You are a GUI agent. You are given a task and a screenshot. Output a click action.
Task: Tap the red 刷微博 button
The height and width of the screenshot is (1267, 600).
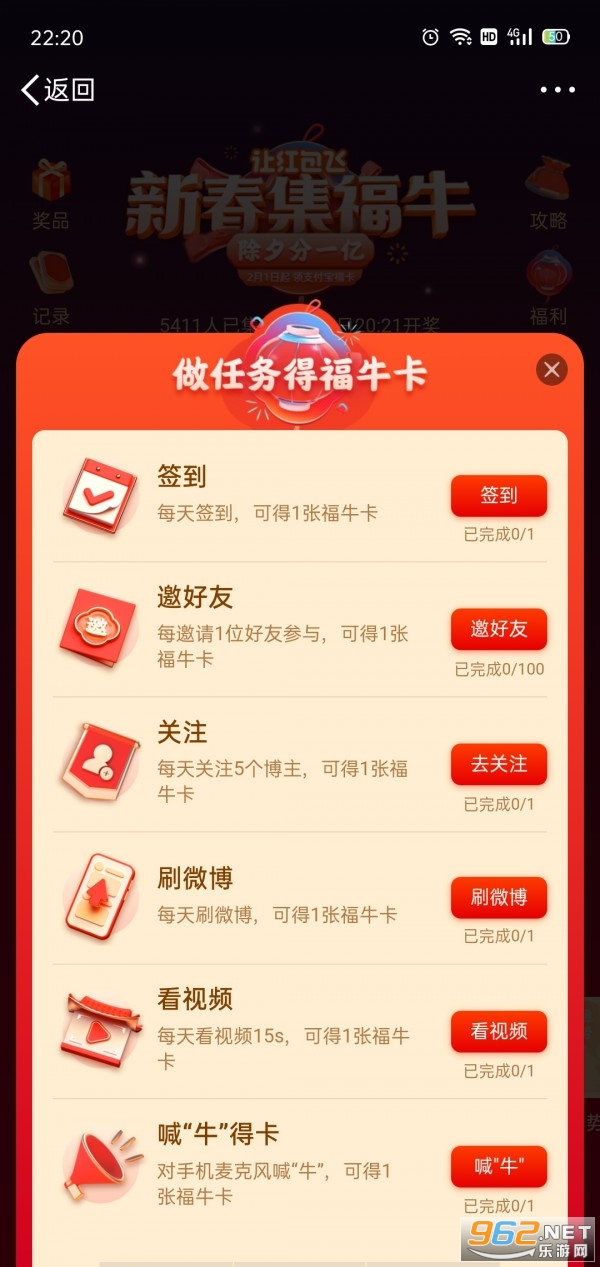(498, 897)
